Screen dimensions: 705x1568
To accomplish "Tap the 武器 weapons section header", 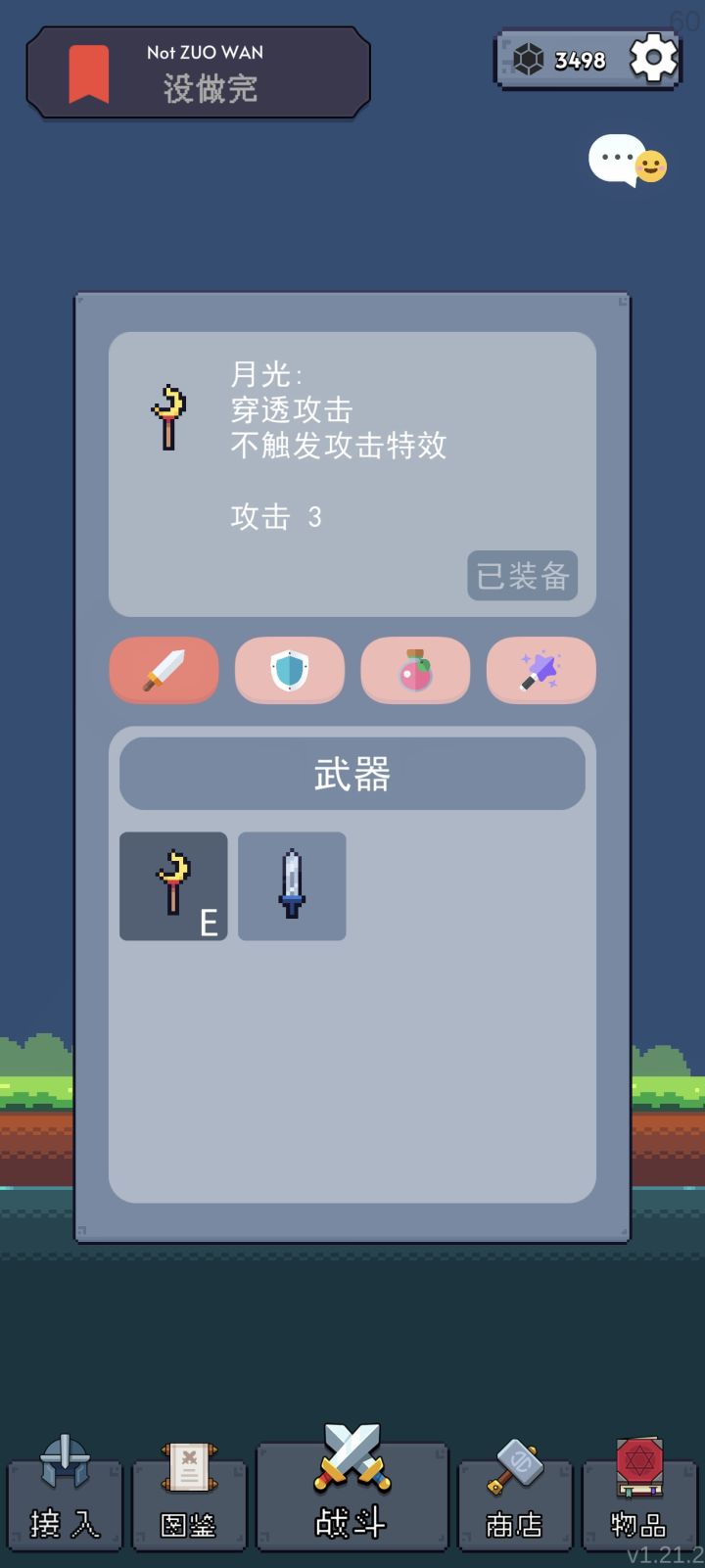I will pos(352,773).
